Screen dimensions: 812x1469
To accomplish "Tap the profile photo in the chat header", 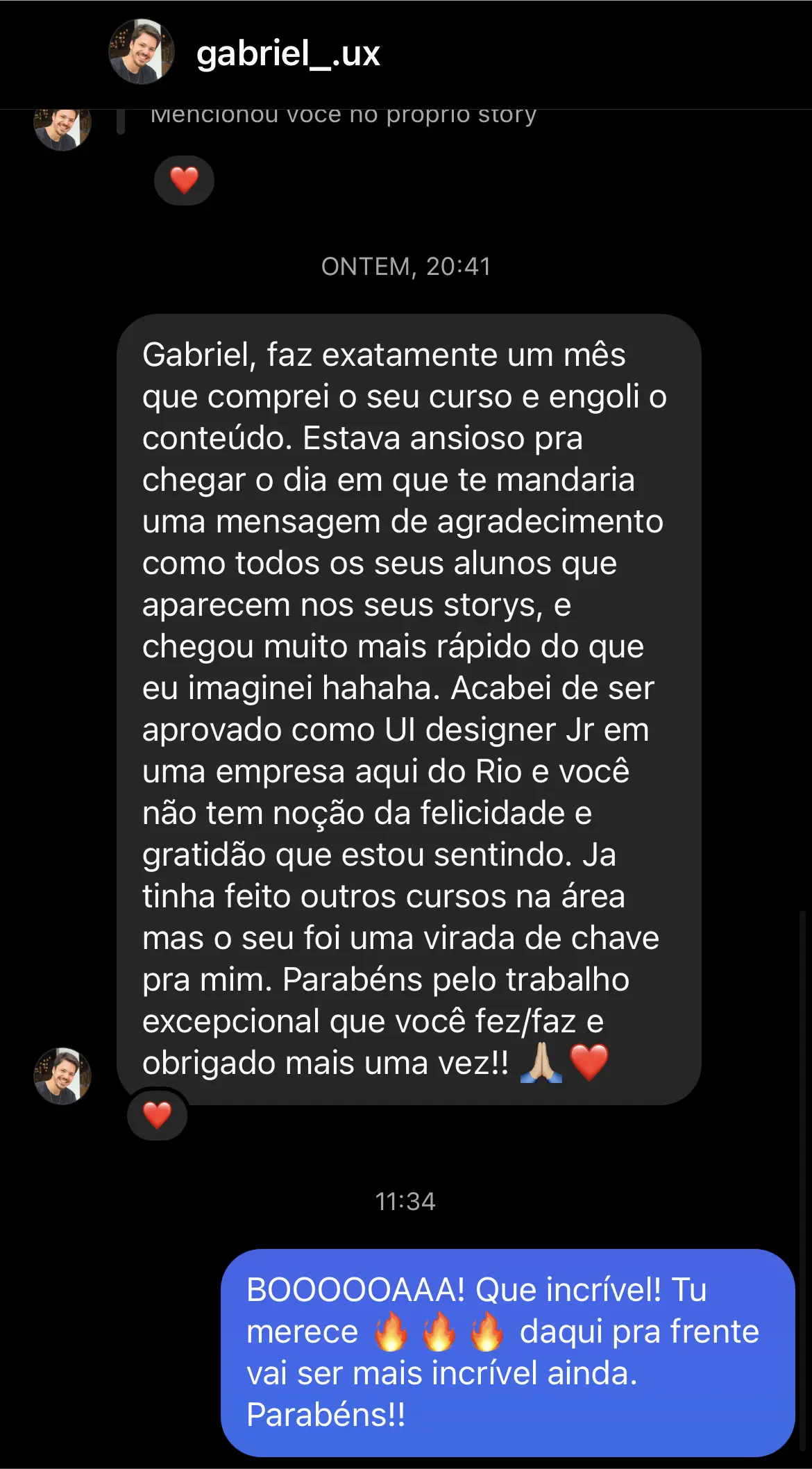I will [142, 52].
